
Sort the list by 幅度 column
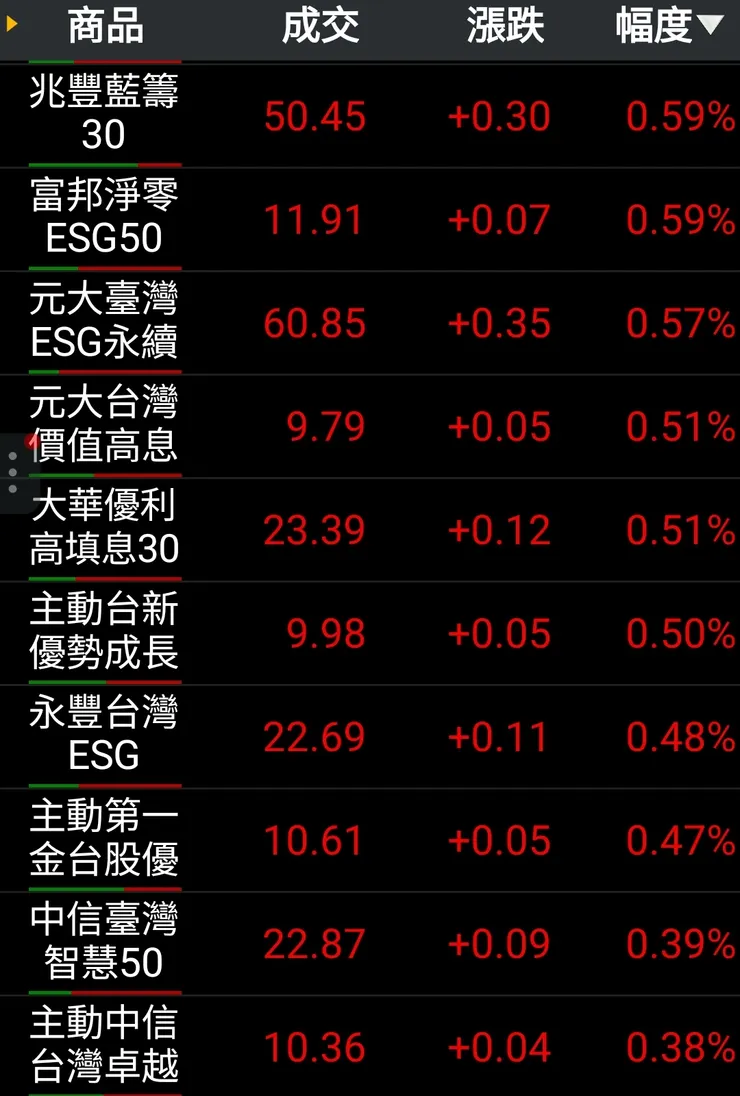coord(668,27)
